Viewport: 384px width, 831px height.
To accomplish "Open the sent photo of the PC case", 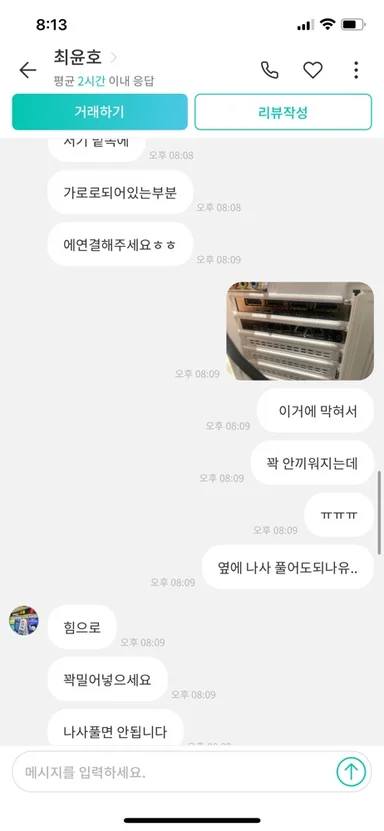I will click(x=300, y=331).
